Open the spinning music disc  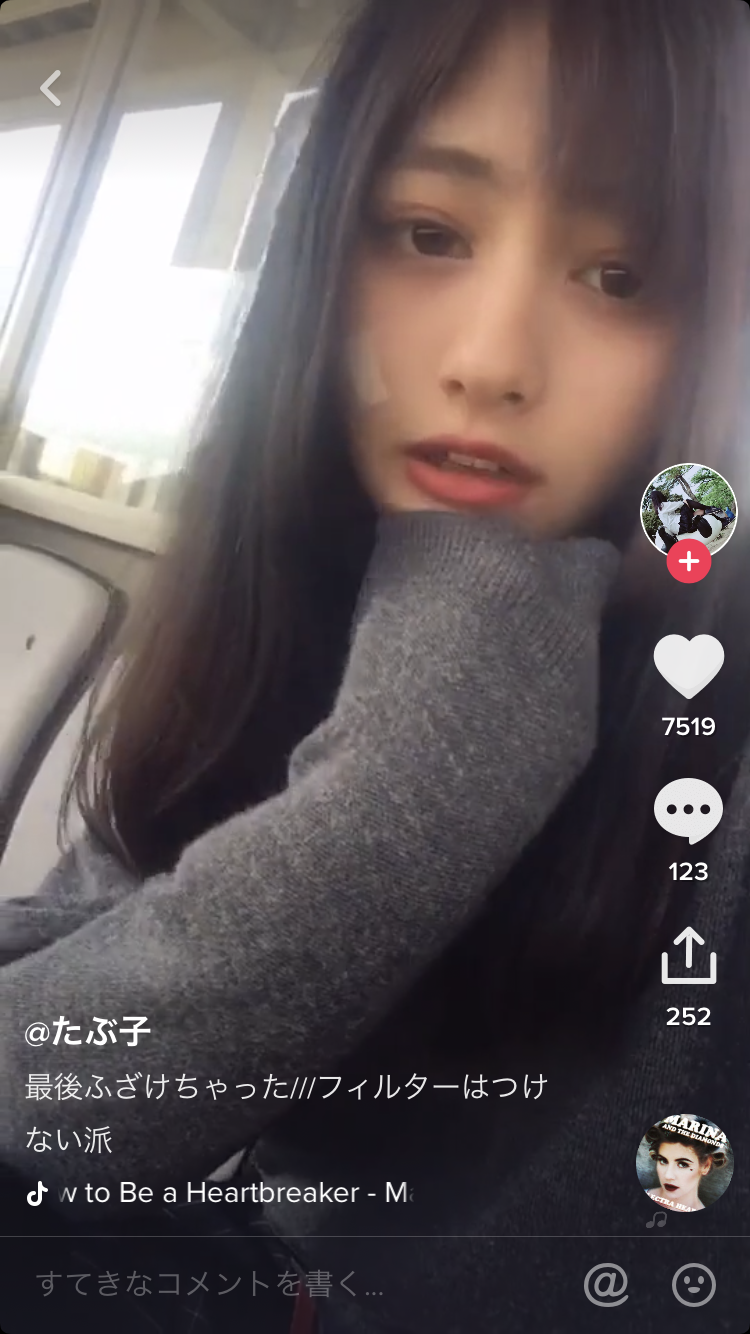(685, 1164)
